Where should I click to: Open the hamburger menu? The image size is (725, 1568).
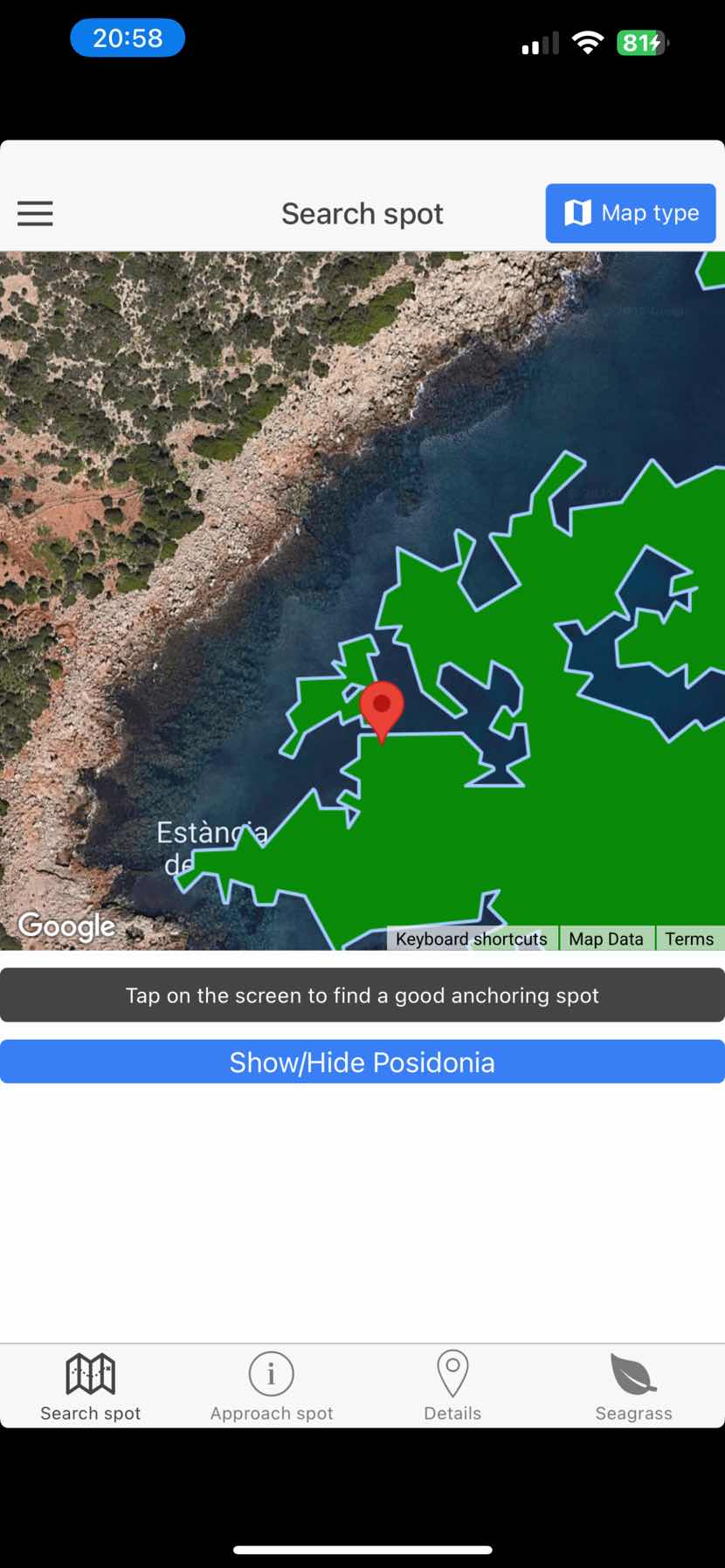[x=35, y=213]
